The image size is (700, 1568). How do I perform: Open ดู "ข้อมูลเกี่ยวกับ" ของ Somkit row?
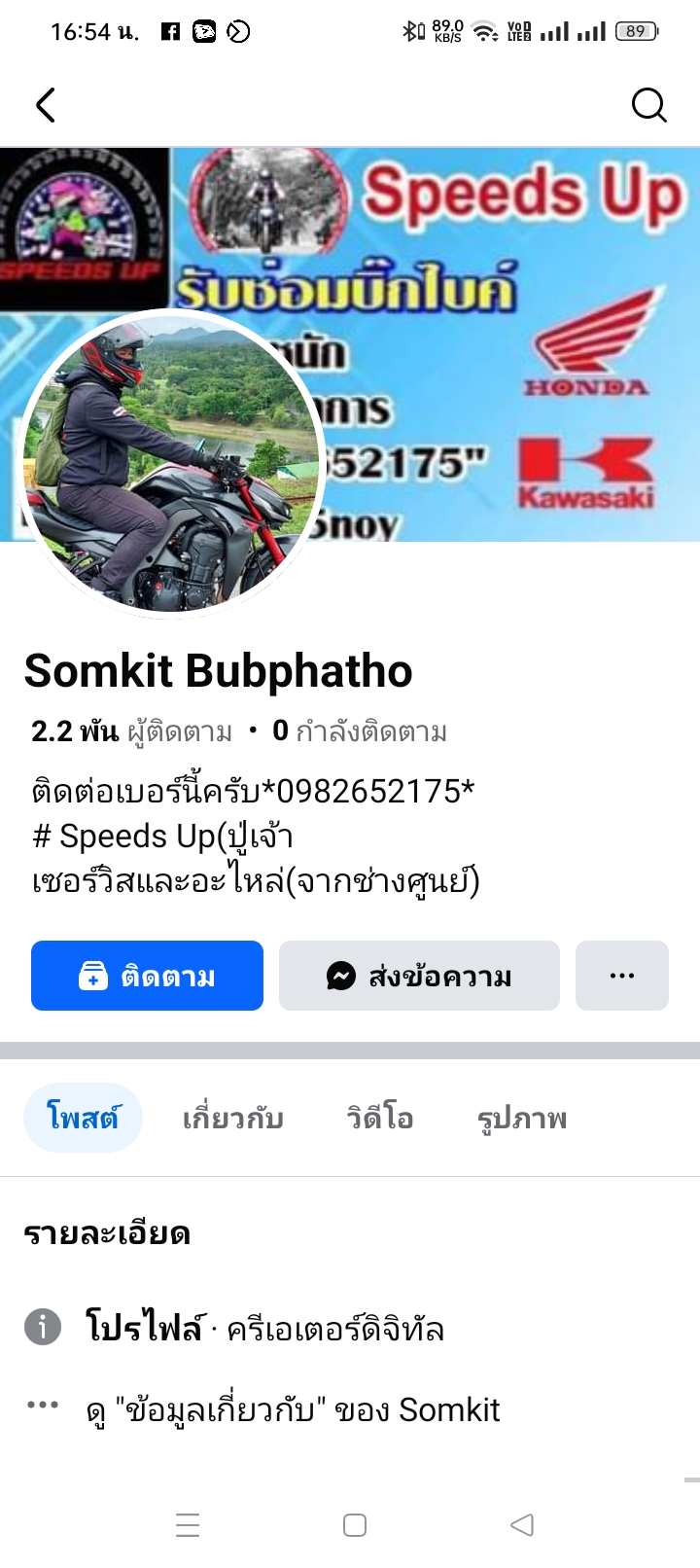(292, 1409)
